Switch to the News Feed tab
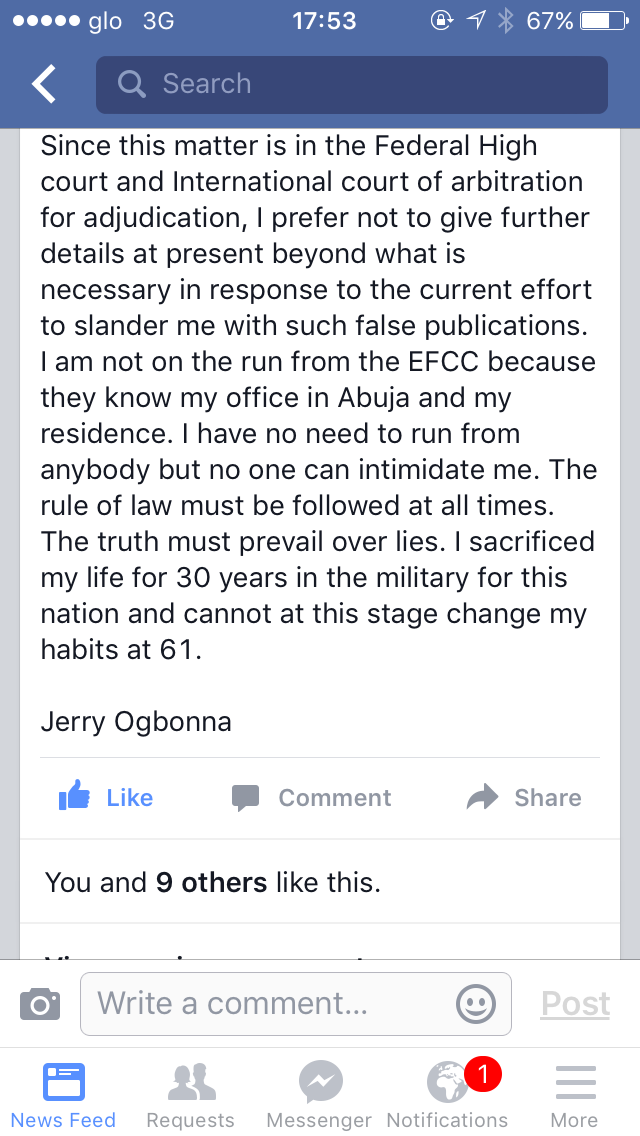 (x=64, y=1095)
